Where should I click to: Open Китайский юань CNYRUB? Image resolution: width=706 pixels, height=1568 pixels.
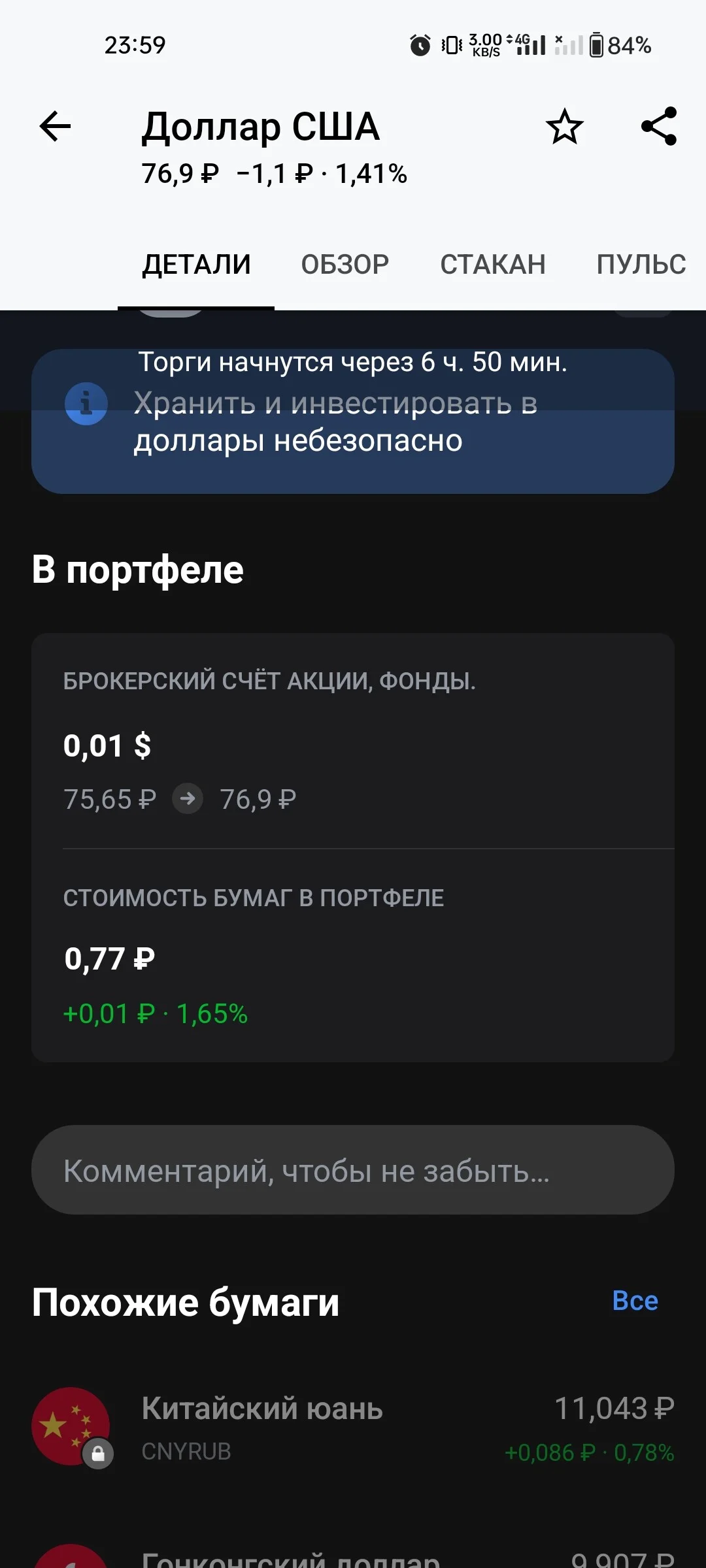click(x=353, y=1428)
